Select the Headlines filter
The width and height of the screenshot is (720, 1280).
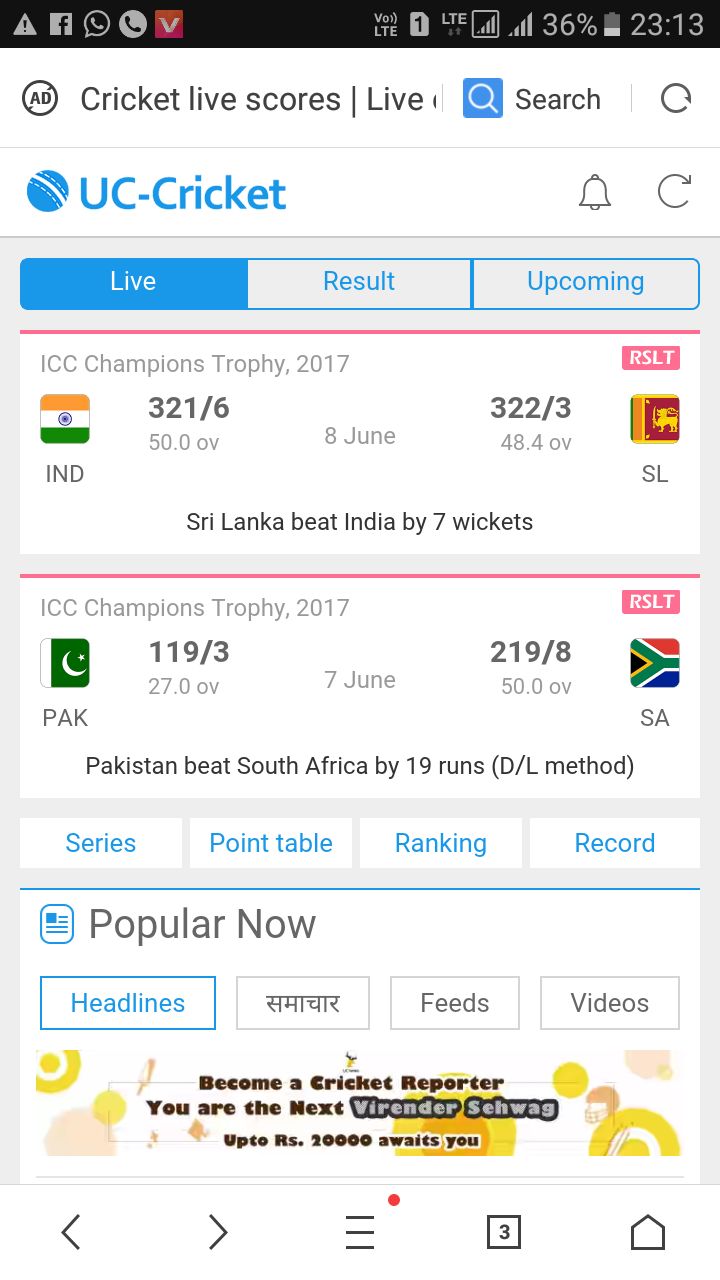tap(128, 1003)
